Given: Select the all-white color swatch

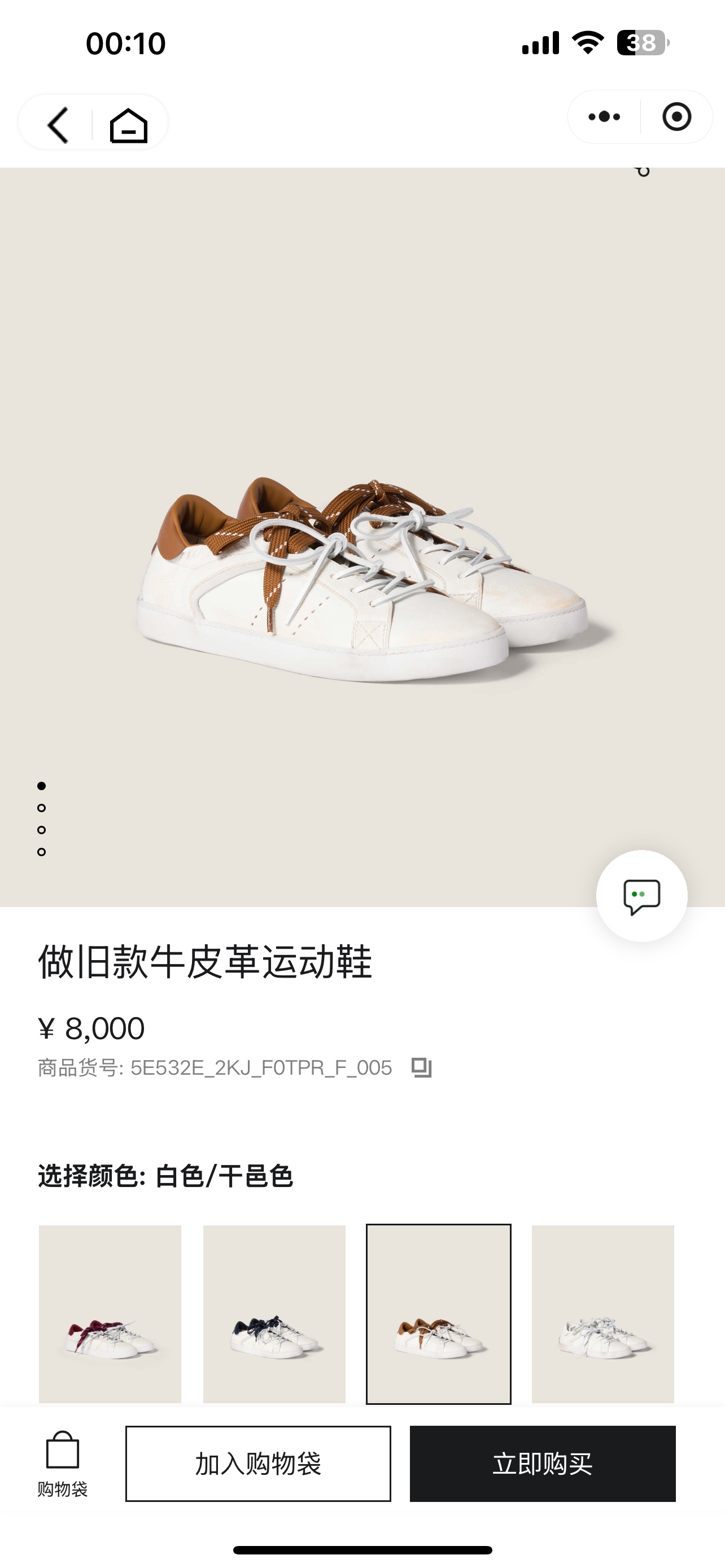Looking at the screenshot, I should [x=602, y=1313].
